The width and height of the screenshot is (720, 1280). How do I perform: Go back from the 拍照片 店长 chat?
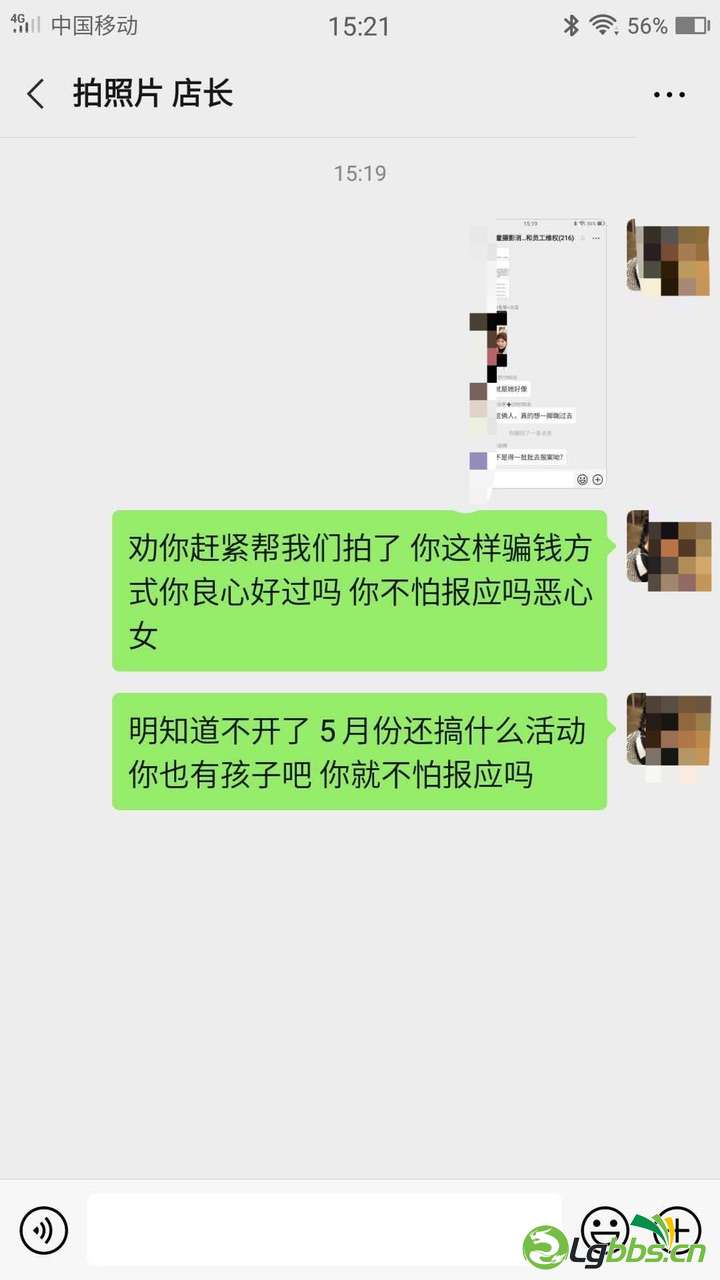pyautogui.click(x=36, y=94)
